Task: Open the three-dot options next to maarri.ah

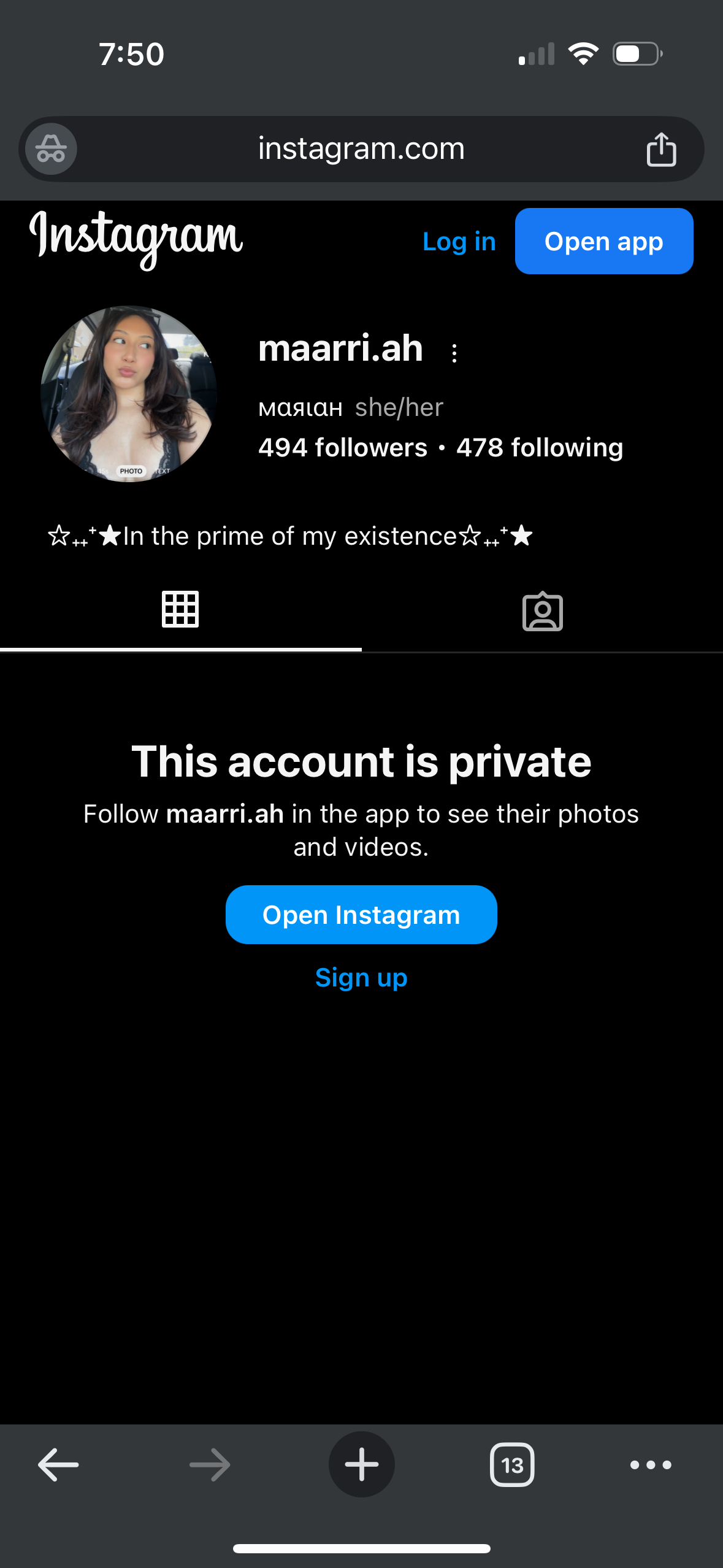Action: (x=454, y=353)
